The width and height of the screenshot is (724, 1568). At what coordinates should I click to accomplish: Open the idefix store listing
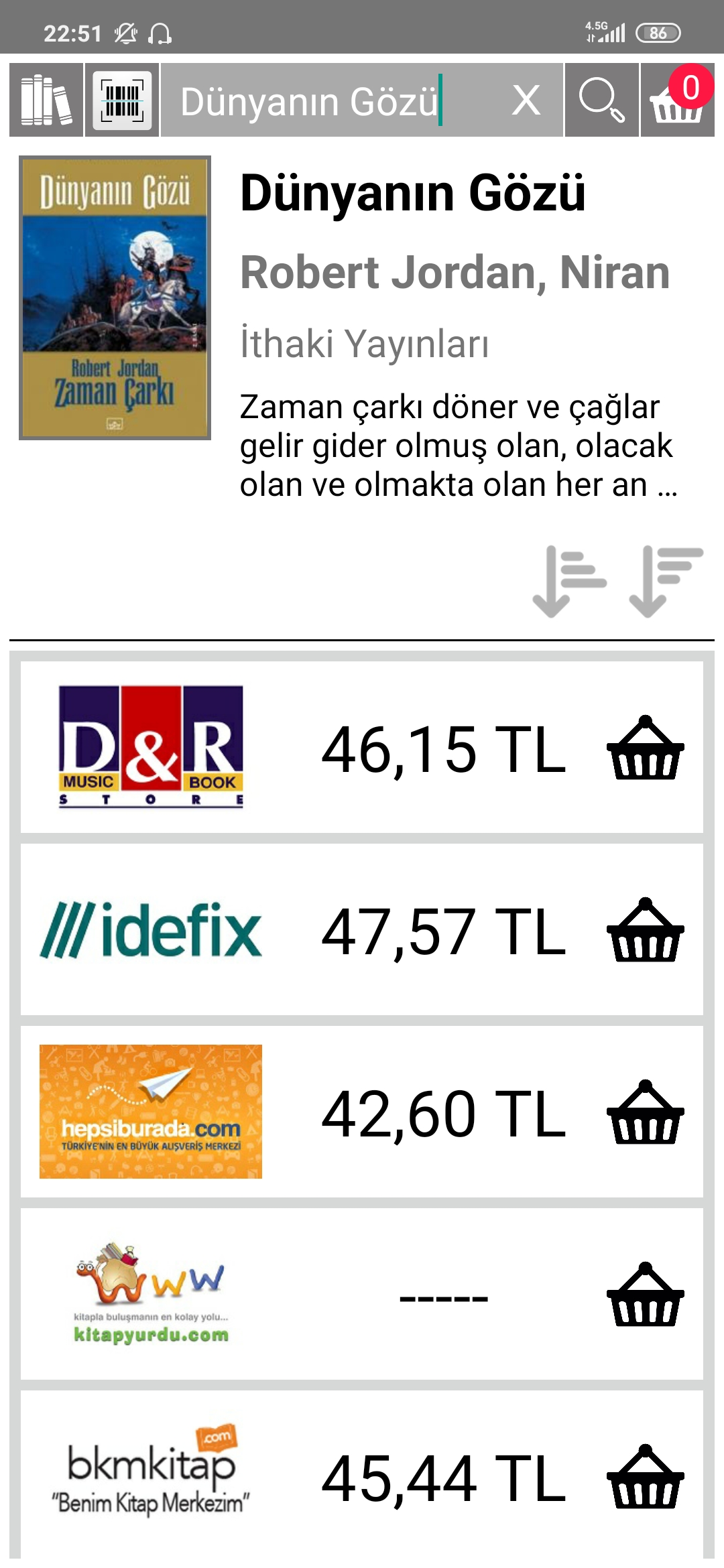click(151, 930)
